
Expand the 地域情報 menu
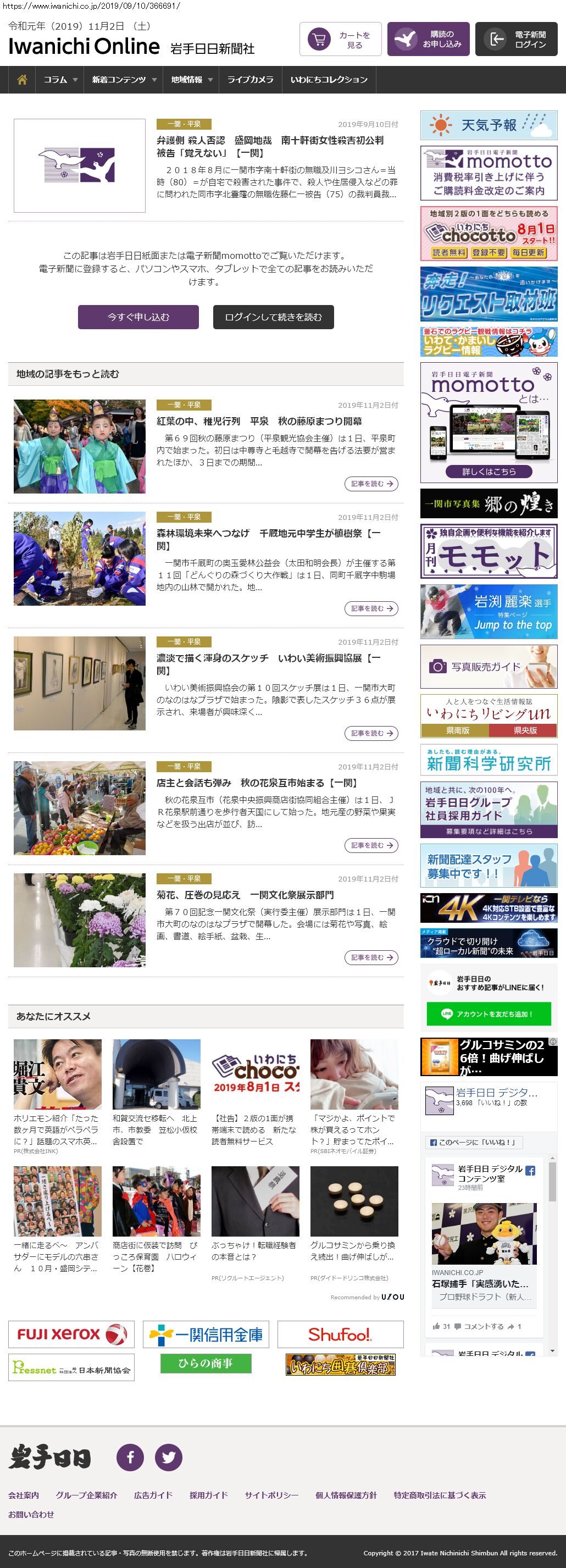coord(192,80)
